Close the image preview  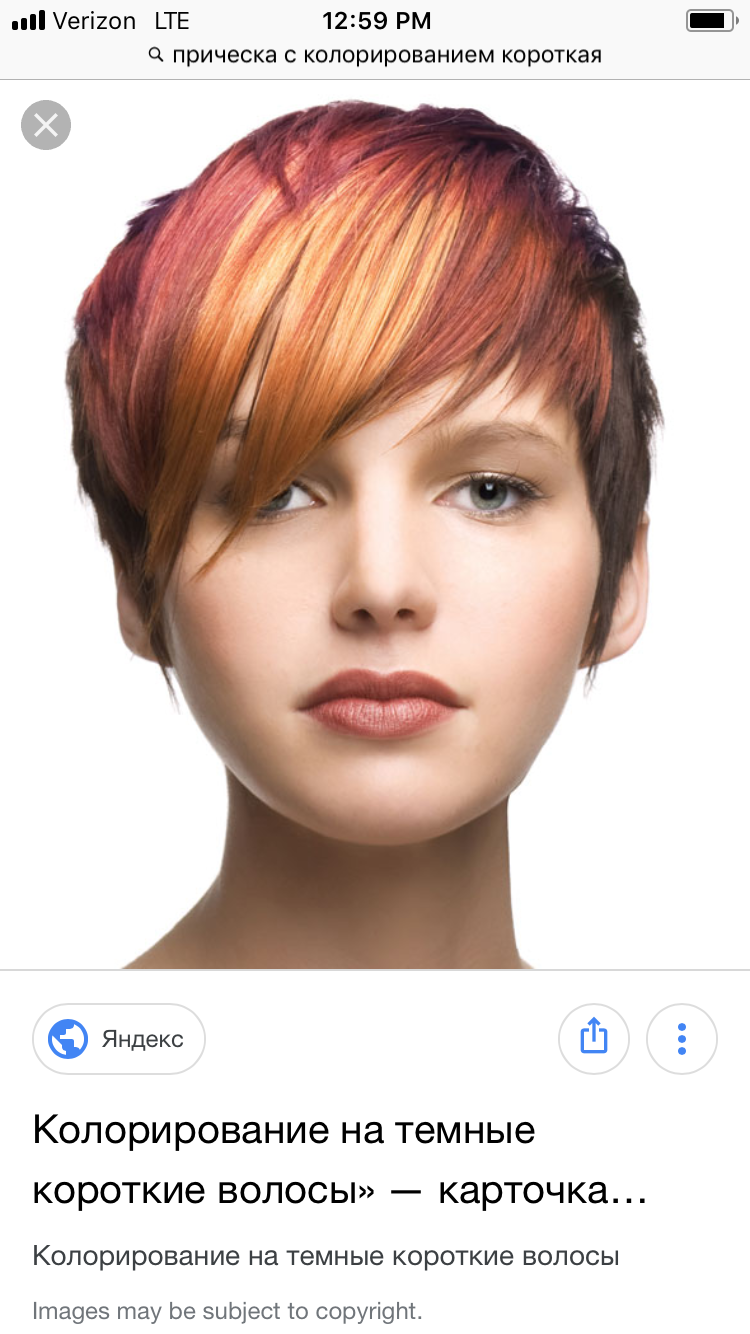tap(46, 125)
